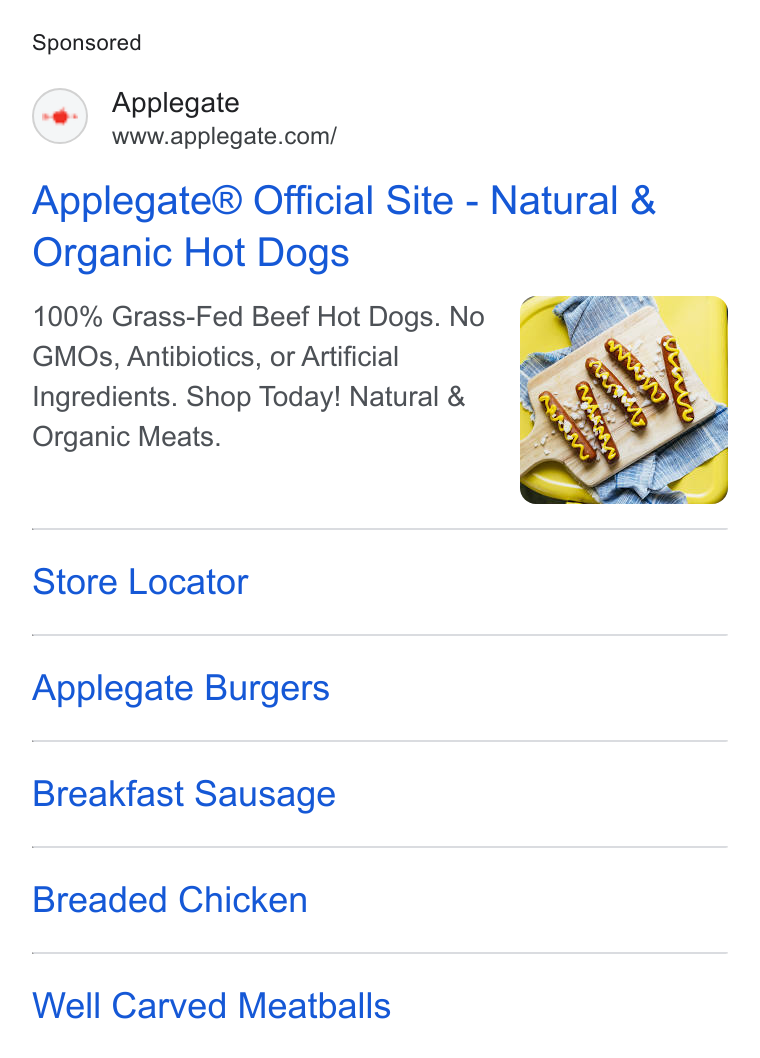Go to Applegate Burgers
Image resolution: width=760 pixels, height=1058 pixels.
pos(181,688)
